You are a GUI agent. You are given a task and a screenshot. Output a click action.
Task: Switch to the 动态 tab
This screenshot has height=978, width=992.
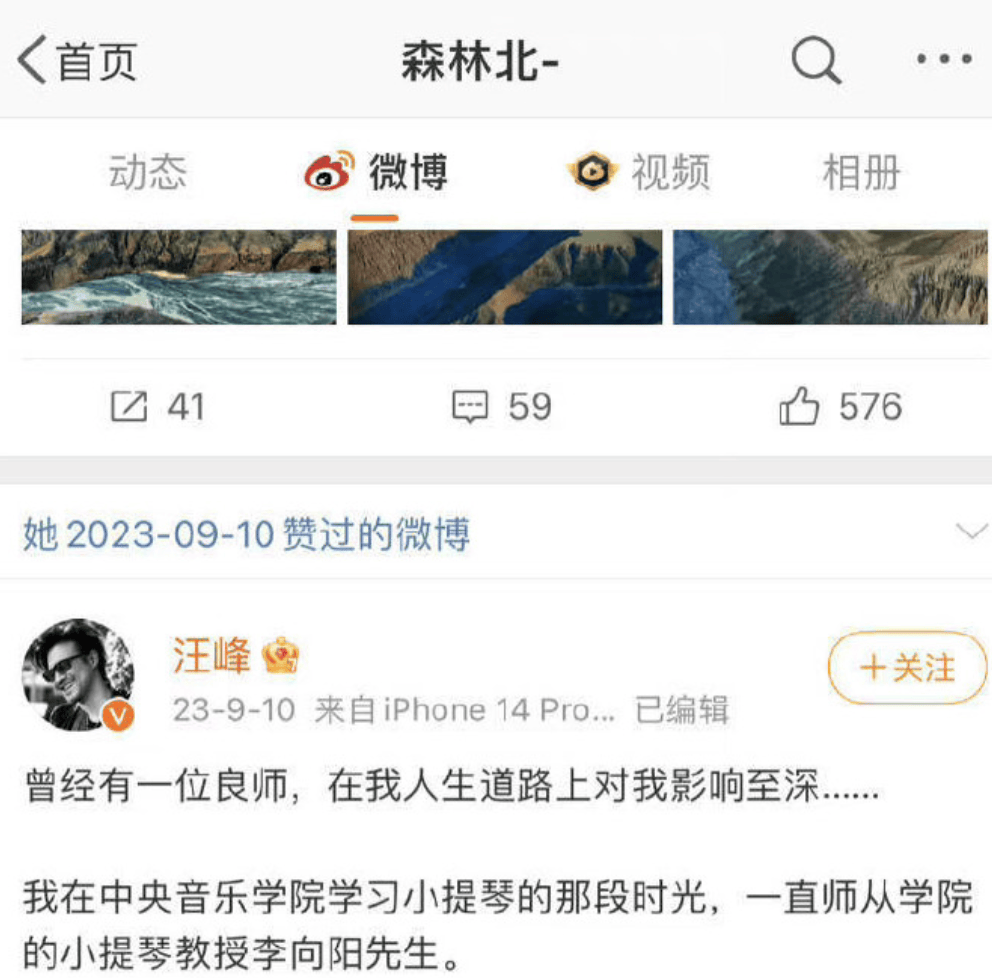pyautogui.click(x=148, y=172)
